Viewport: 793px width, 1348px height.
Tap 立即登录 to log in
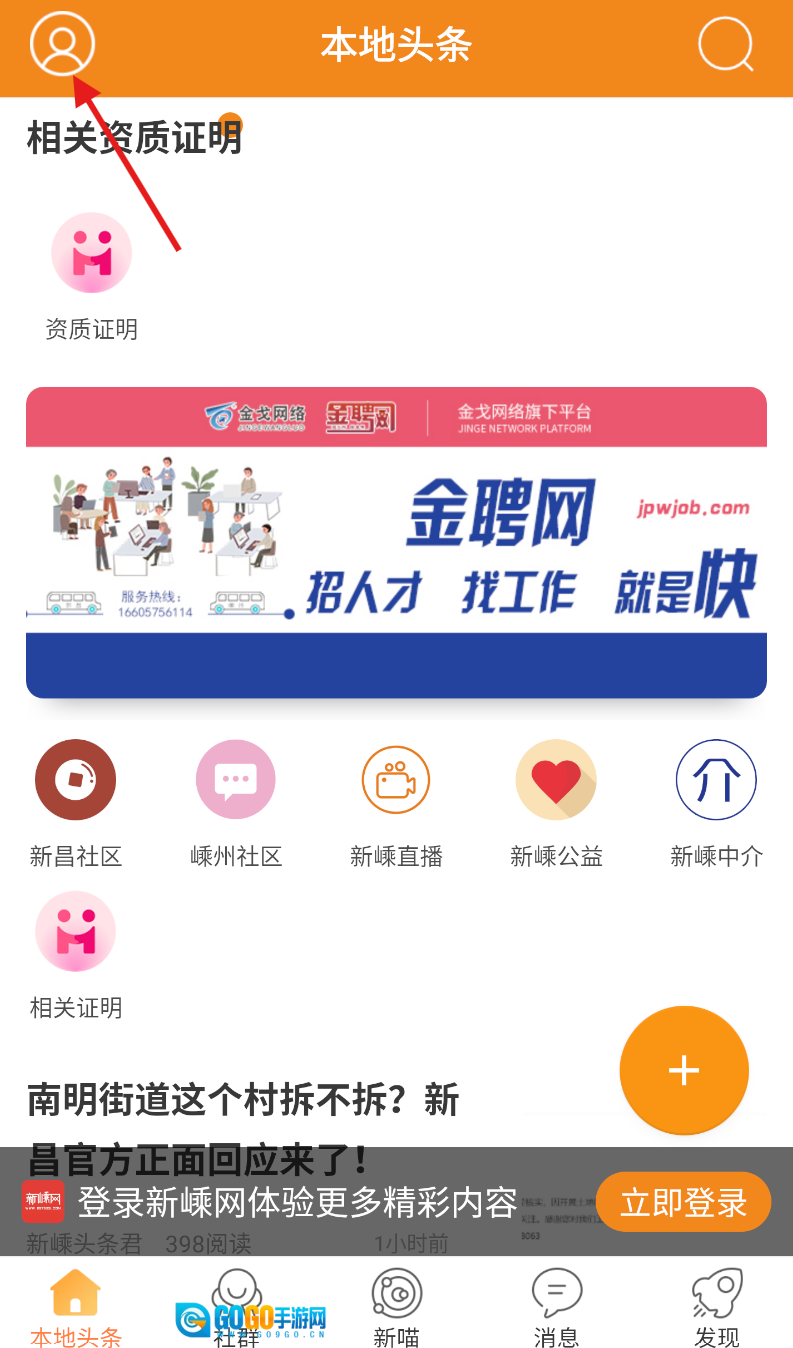point(683,1202)
